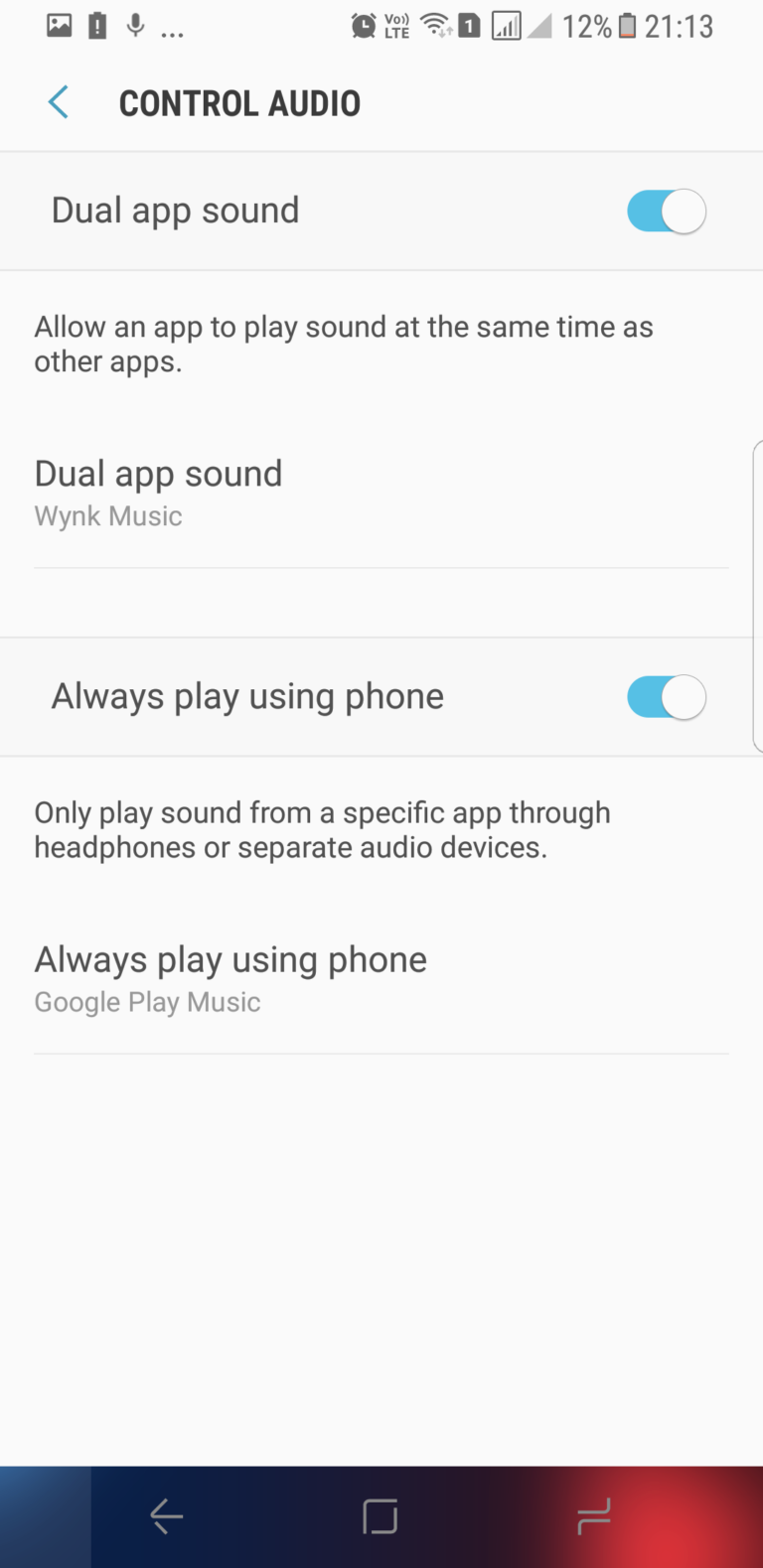Tap the scrollbar on the right edge
The height and width of the screenshot is (1568, 763).
[759, 596]
